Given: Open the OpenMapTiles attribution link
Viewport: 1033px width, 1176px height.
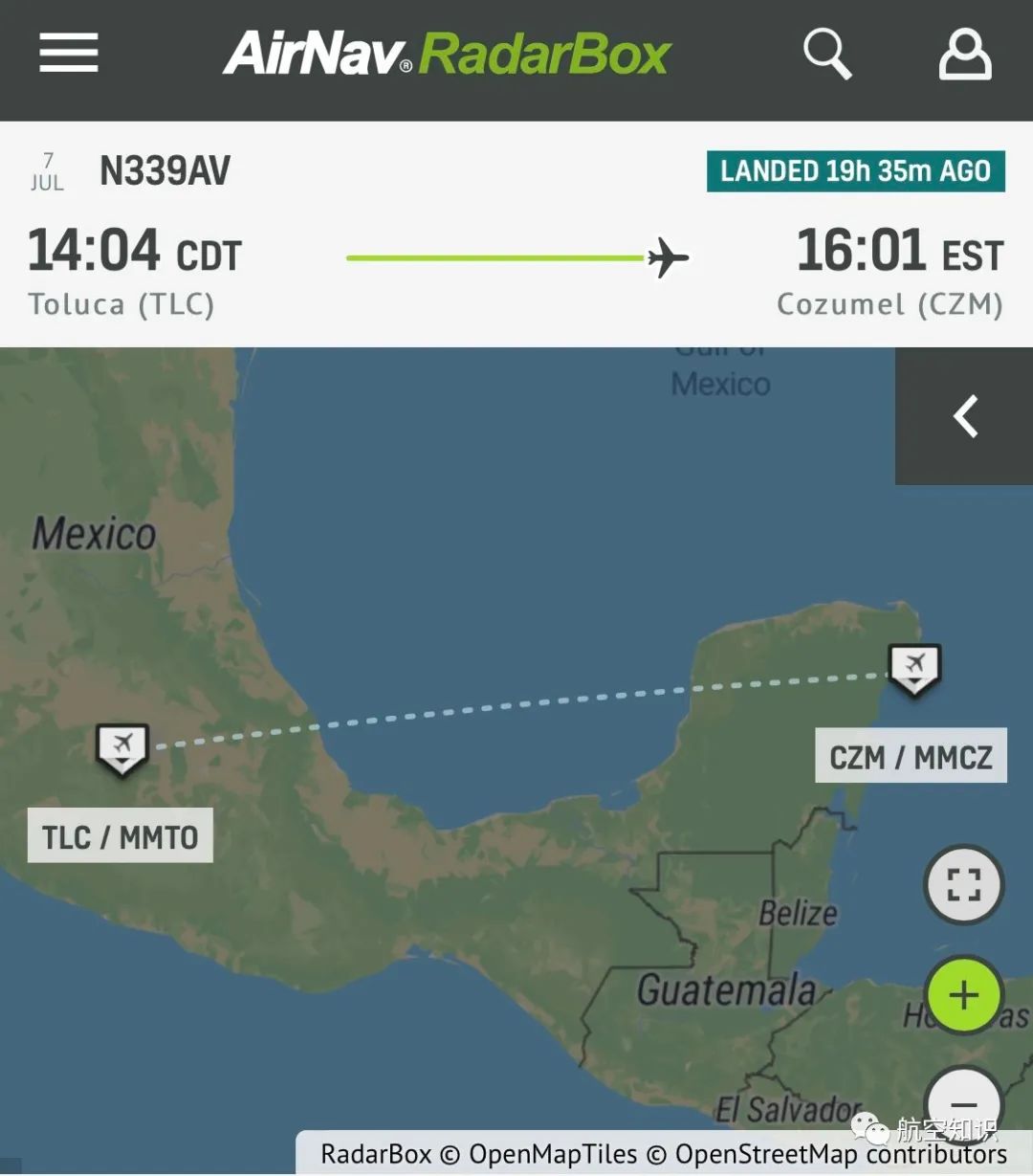Looking at the screenshot, I should (x=553, y=1154).
